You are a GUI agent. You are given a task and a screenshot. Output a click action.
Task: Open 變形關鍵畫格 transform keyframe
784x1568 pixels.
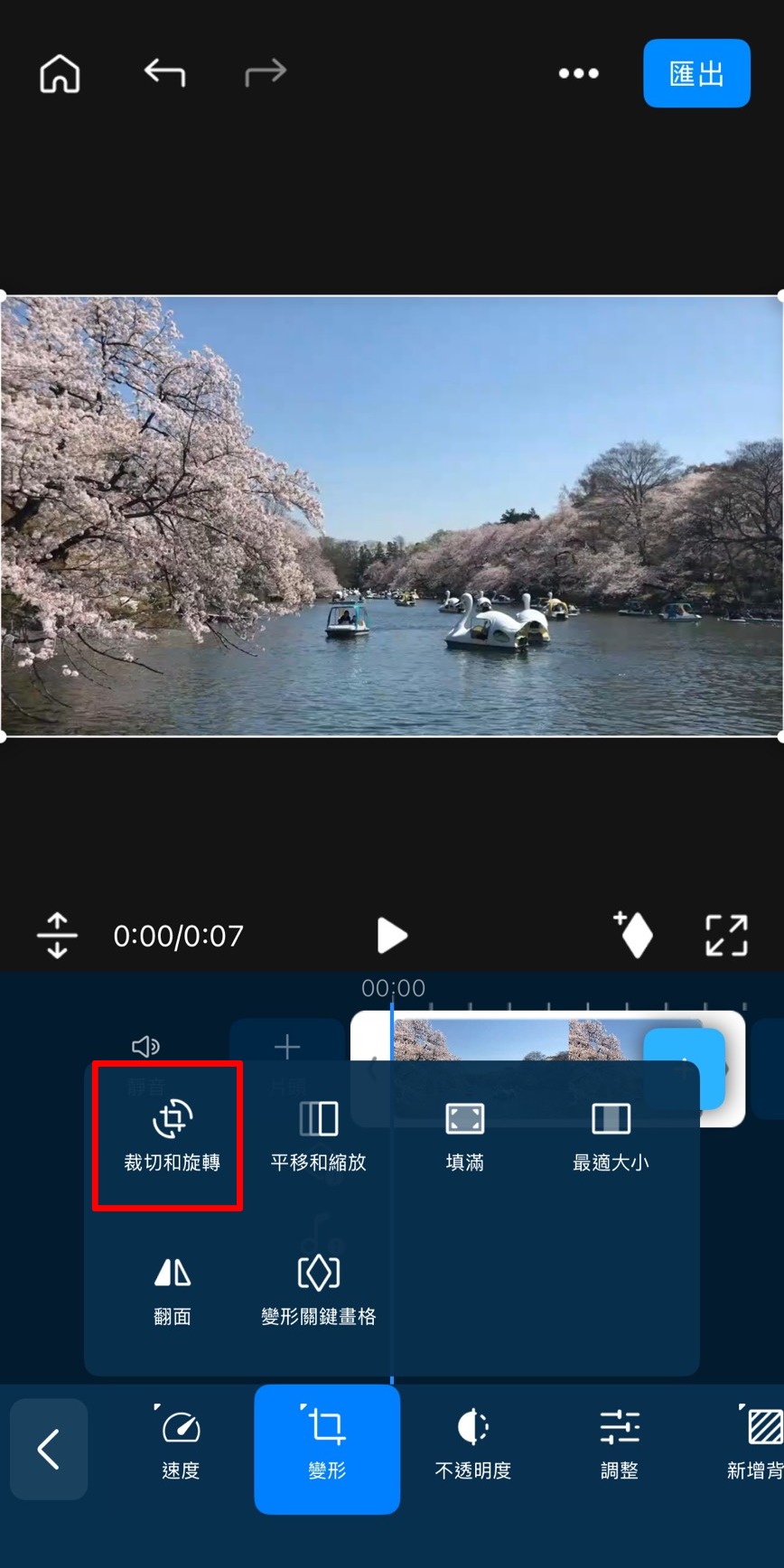coord(318,1290)
